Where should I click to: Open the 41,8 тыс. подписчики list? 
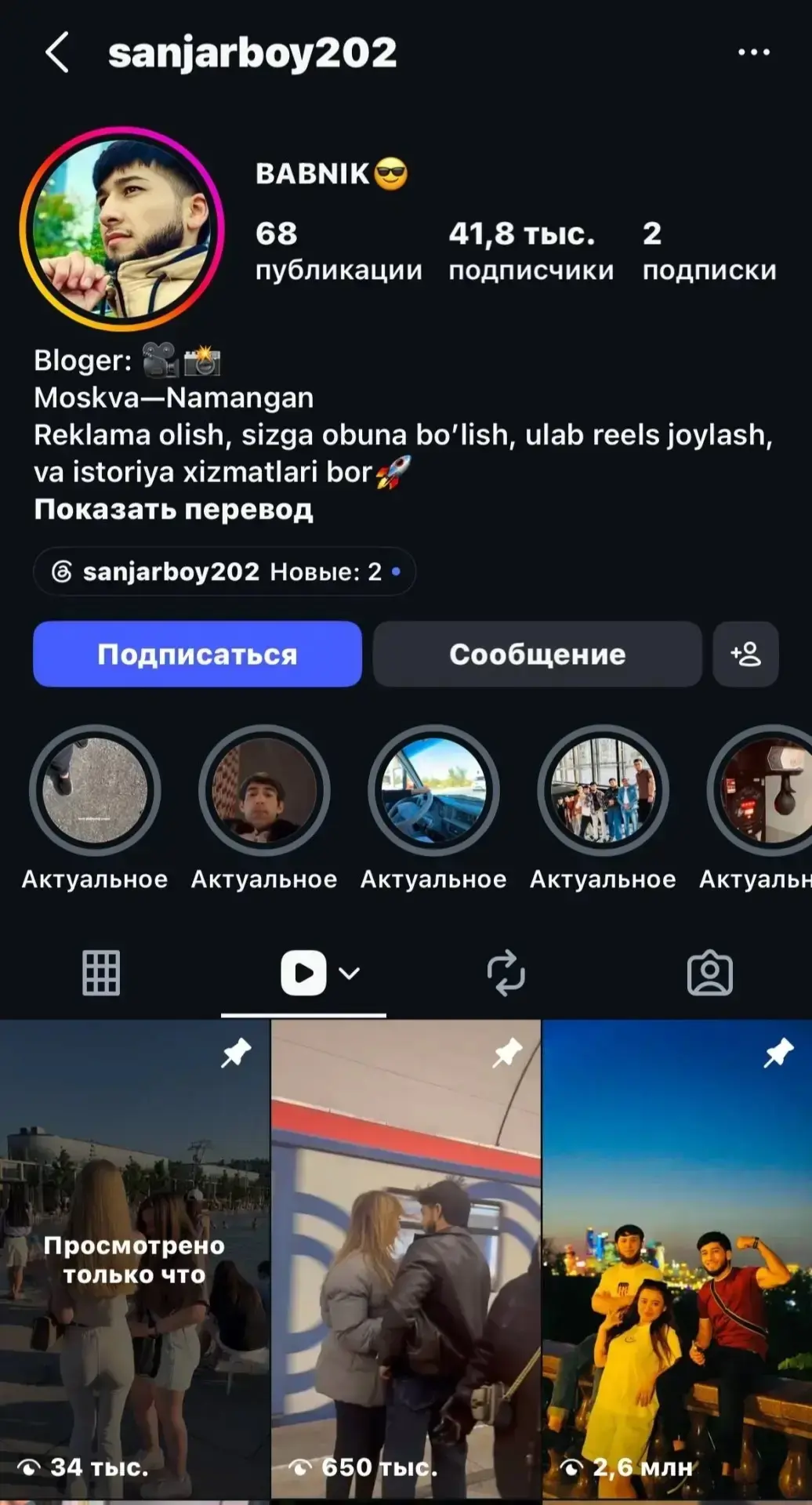click(x=531, y=251)
